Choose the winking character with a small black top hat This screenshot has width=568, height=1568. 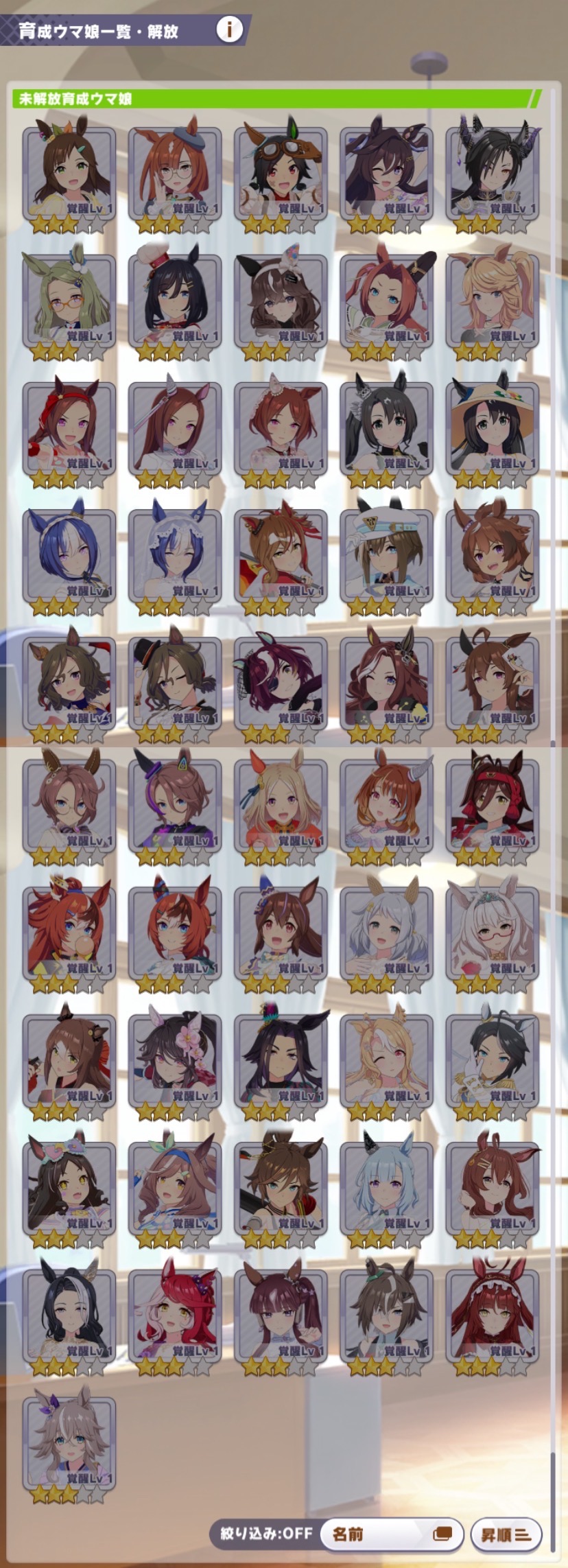[175, 684]
